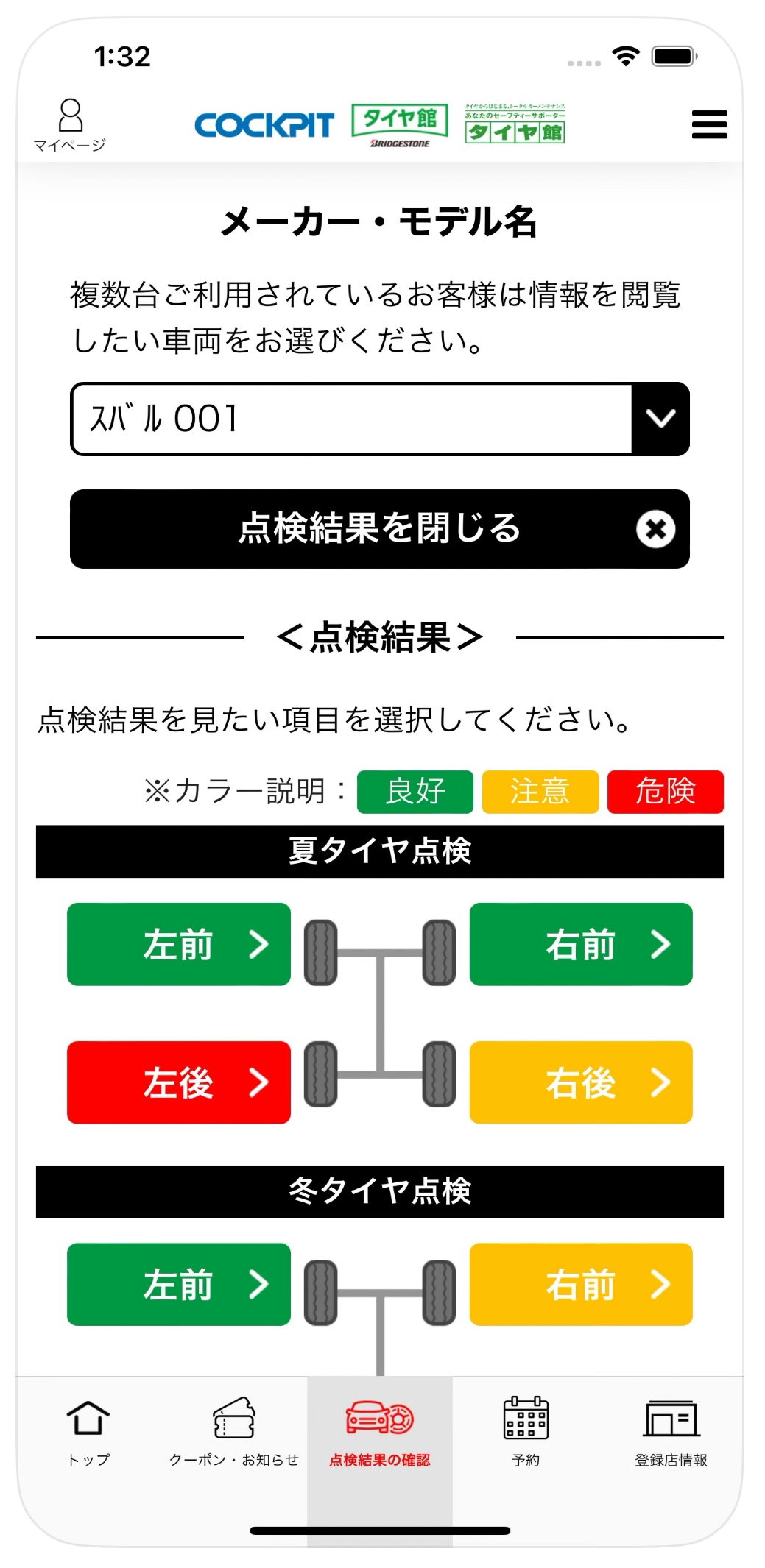Image resolution: width=765 pixels, height=1568 pixels.
Task: View summer tire 右前 result
Action: point(580,944)
